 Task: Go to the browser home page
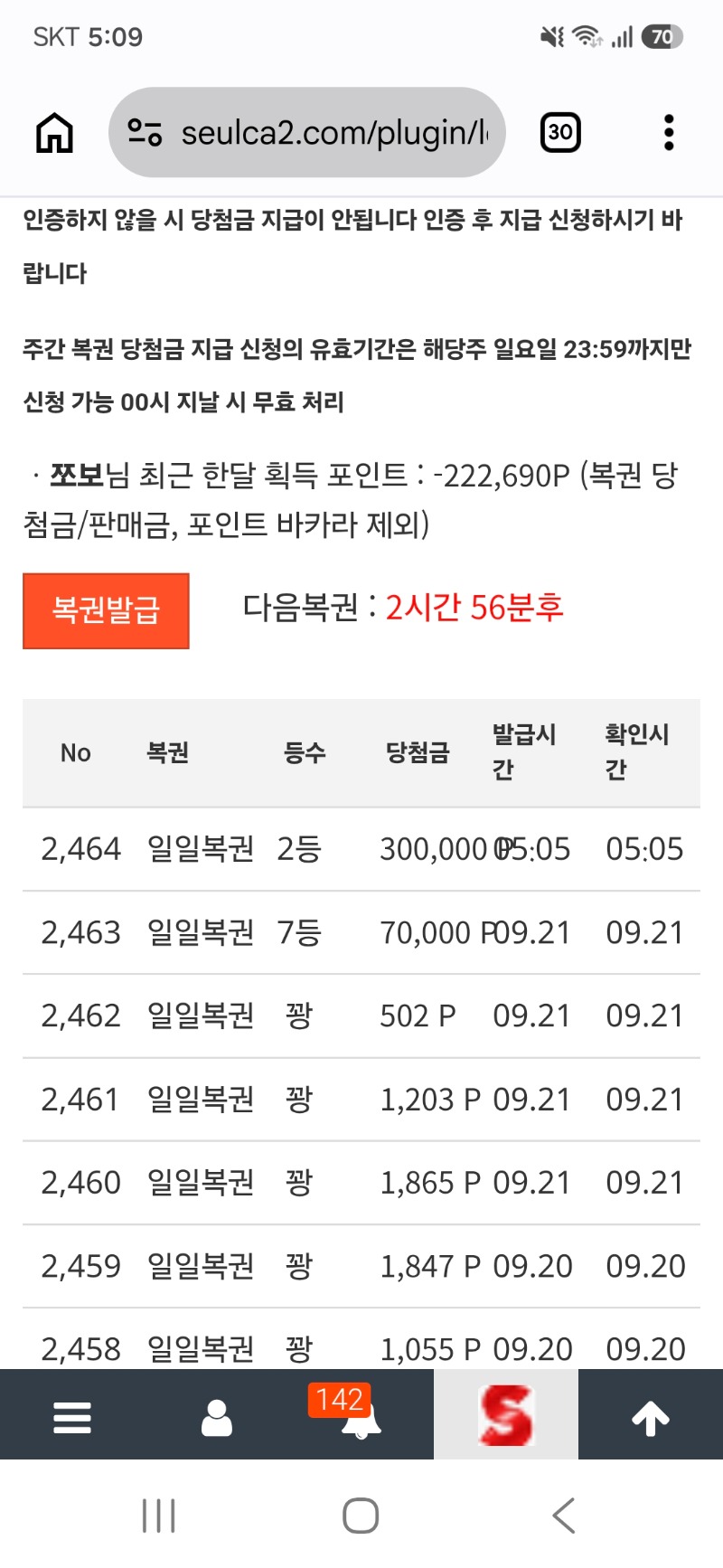click(54, 133)
